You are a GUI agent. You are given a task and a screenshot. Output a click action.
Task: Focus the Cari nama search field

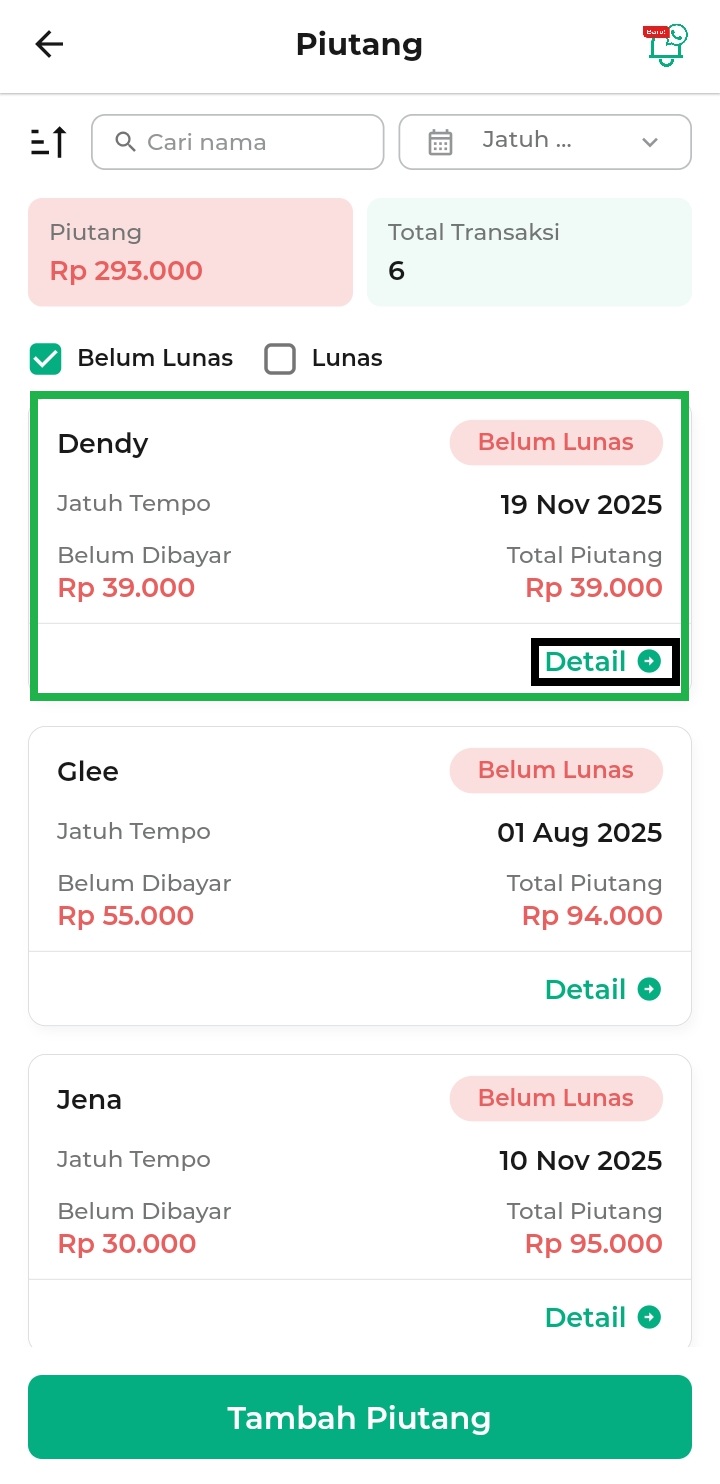[238, 142]
